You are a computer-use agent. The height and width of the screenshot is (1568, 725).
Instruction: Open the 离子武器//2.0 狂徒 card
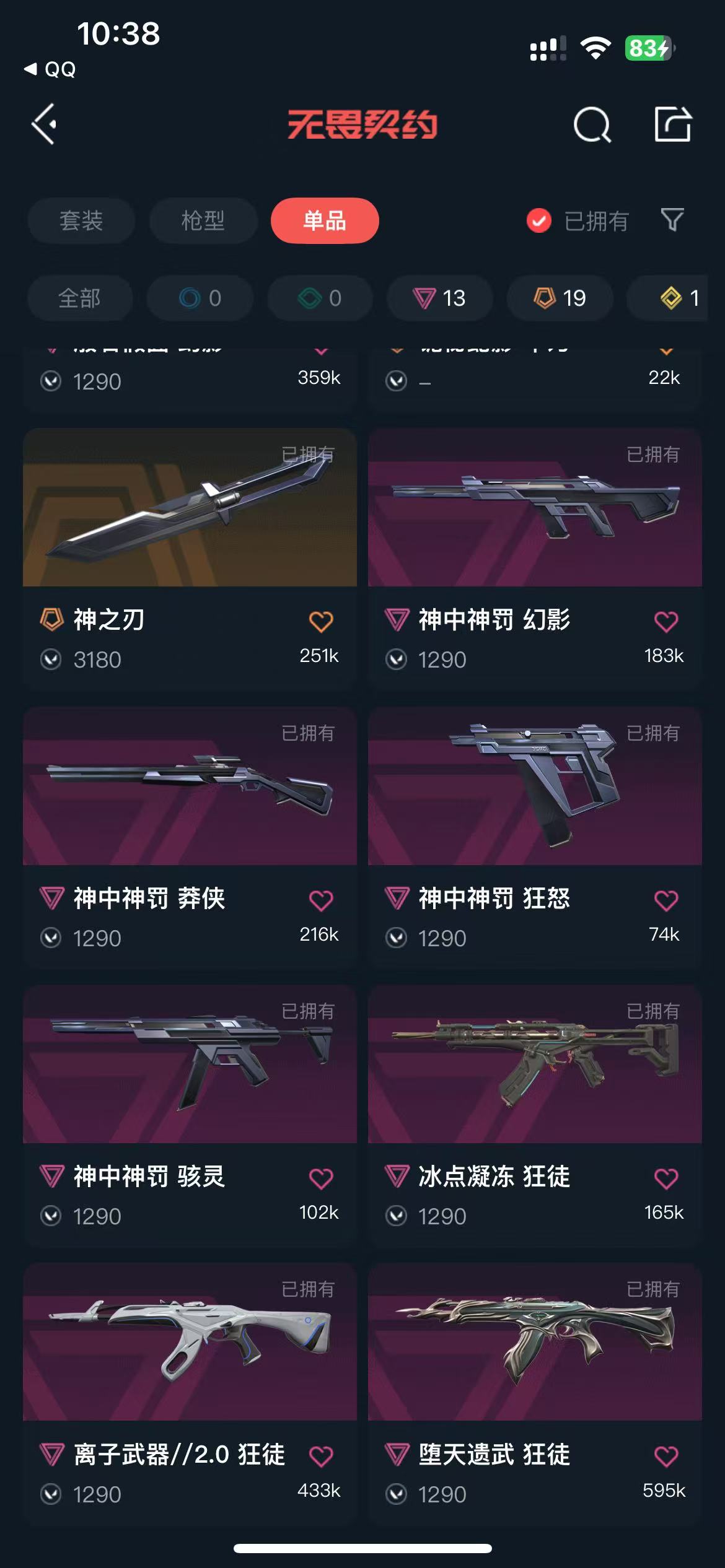[x=190, y=1343]
